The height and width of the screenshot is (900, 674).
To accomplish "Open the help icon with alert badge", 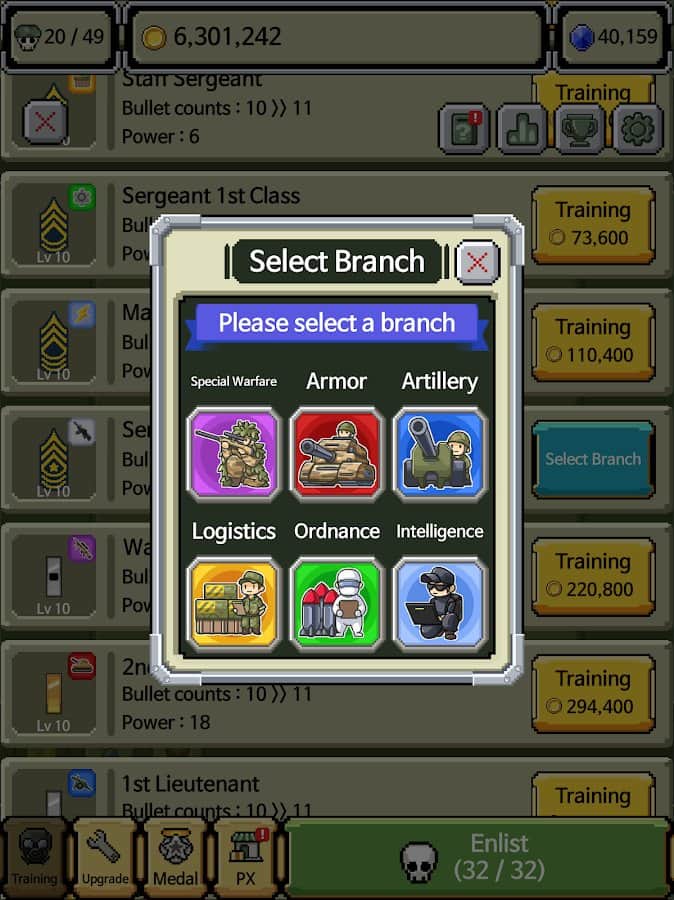I will tap(464, 130).
